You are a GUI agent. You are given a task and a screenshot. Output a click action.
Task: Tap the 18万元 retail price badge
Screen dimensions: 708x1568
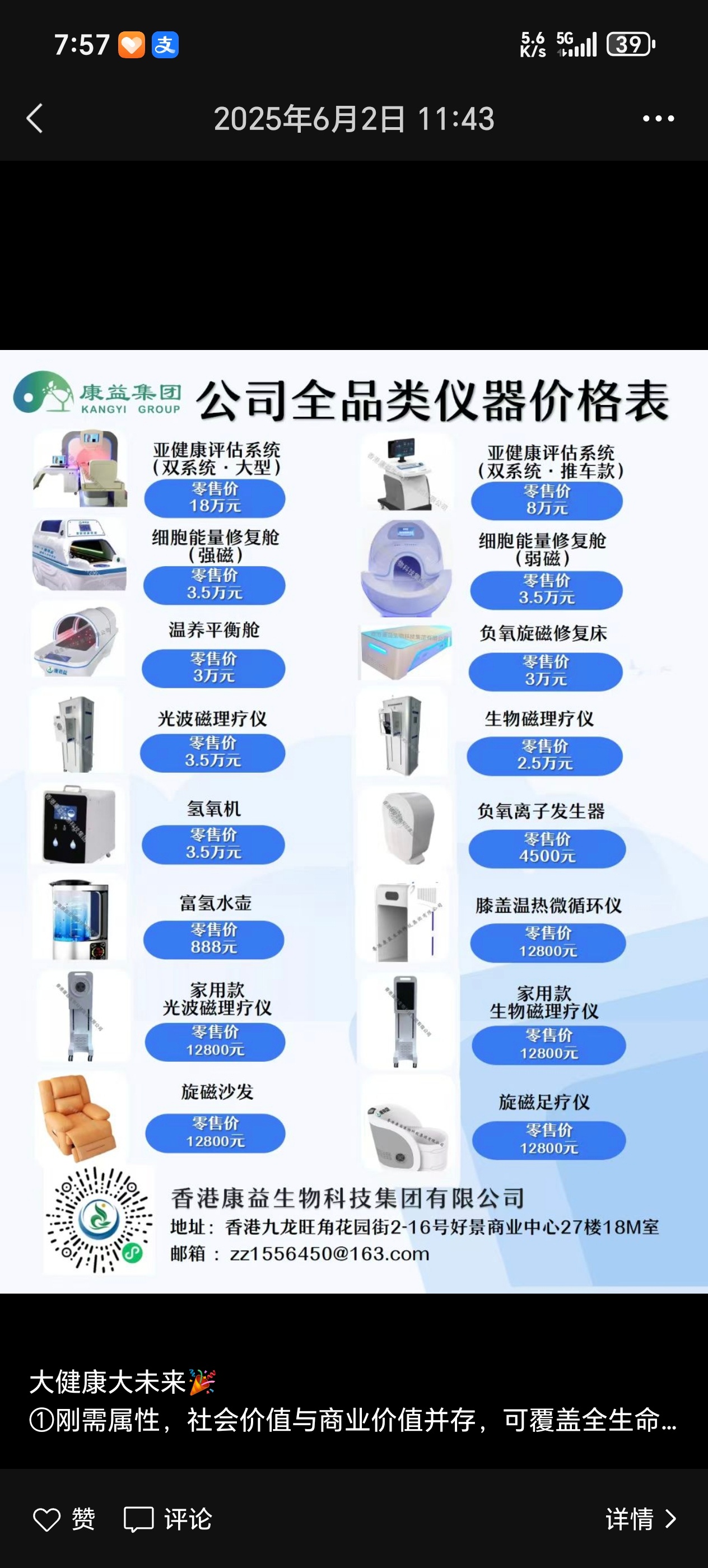pyautogui.click(x=215, y=498)
